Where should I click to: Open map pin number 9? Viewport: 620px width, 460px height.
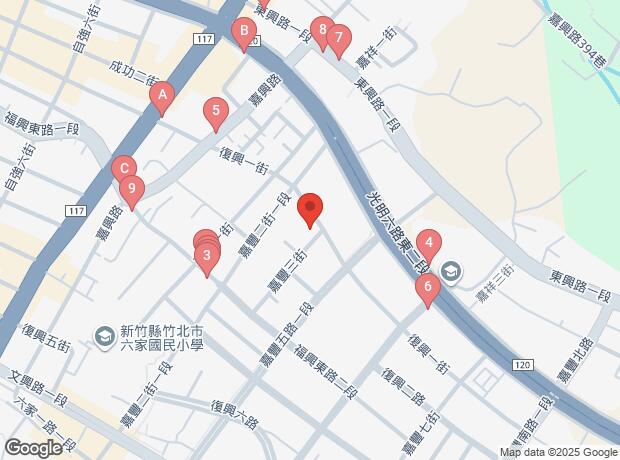(x=132, y=189)
